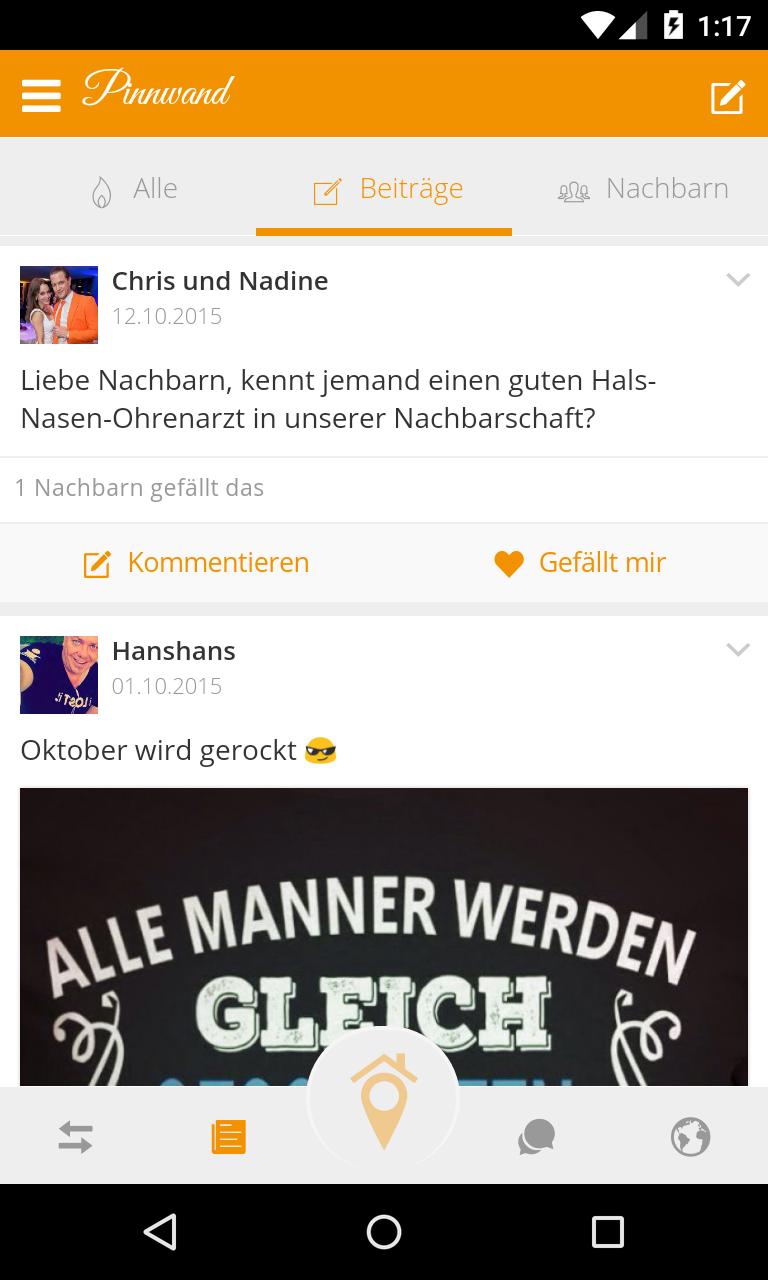Like the post with Gefällt mir

coord(580,563)
